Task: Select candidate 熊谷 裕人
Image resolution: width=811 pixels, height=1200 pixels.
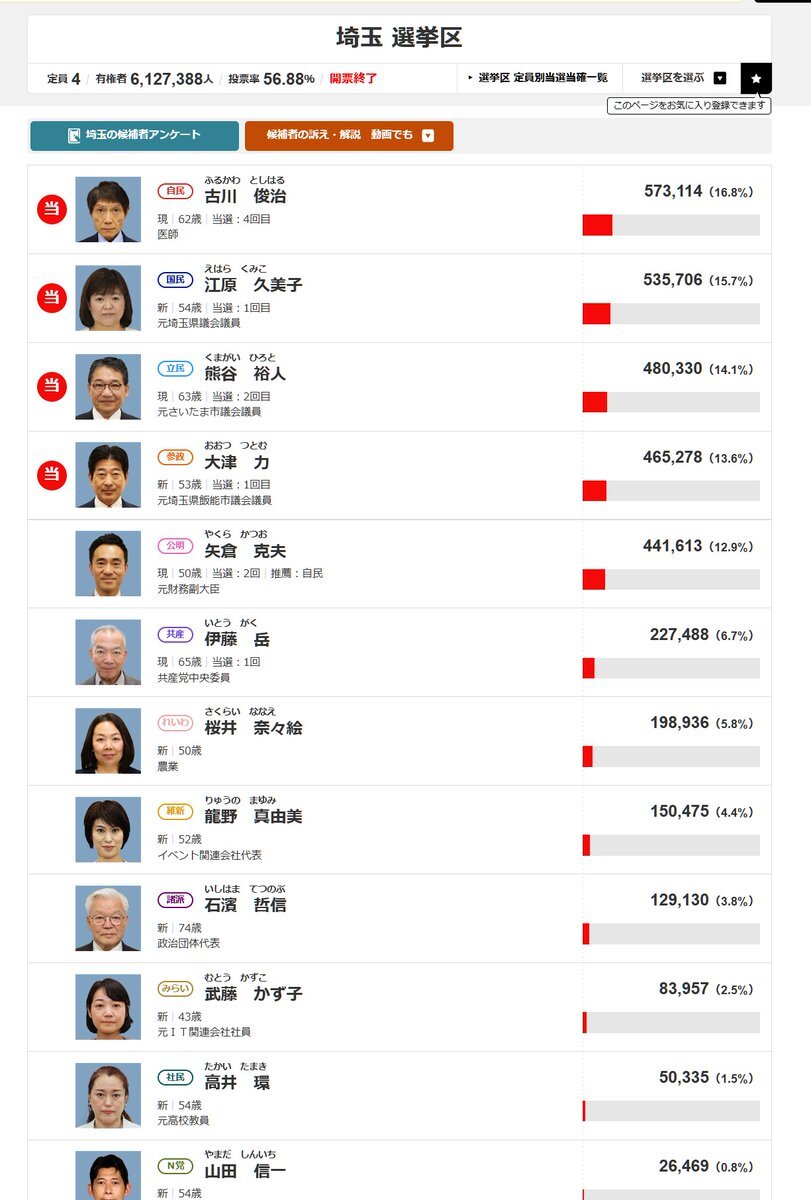Action: tap(245, 374)
